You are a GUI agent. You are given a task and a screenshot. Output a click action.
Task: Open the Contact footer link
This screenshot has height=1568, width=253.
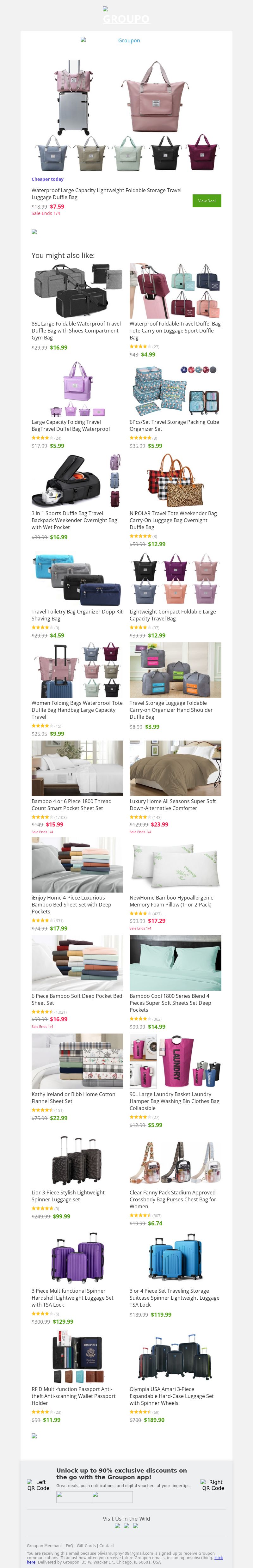pos(107,1546)
